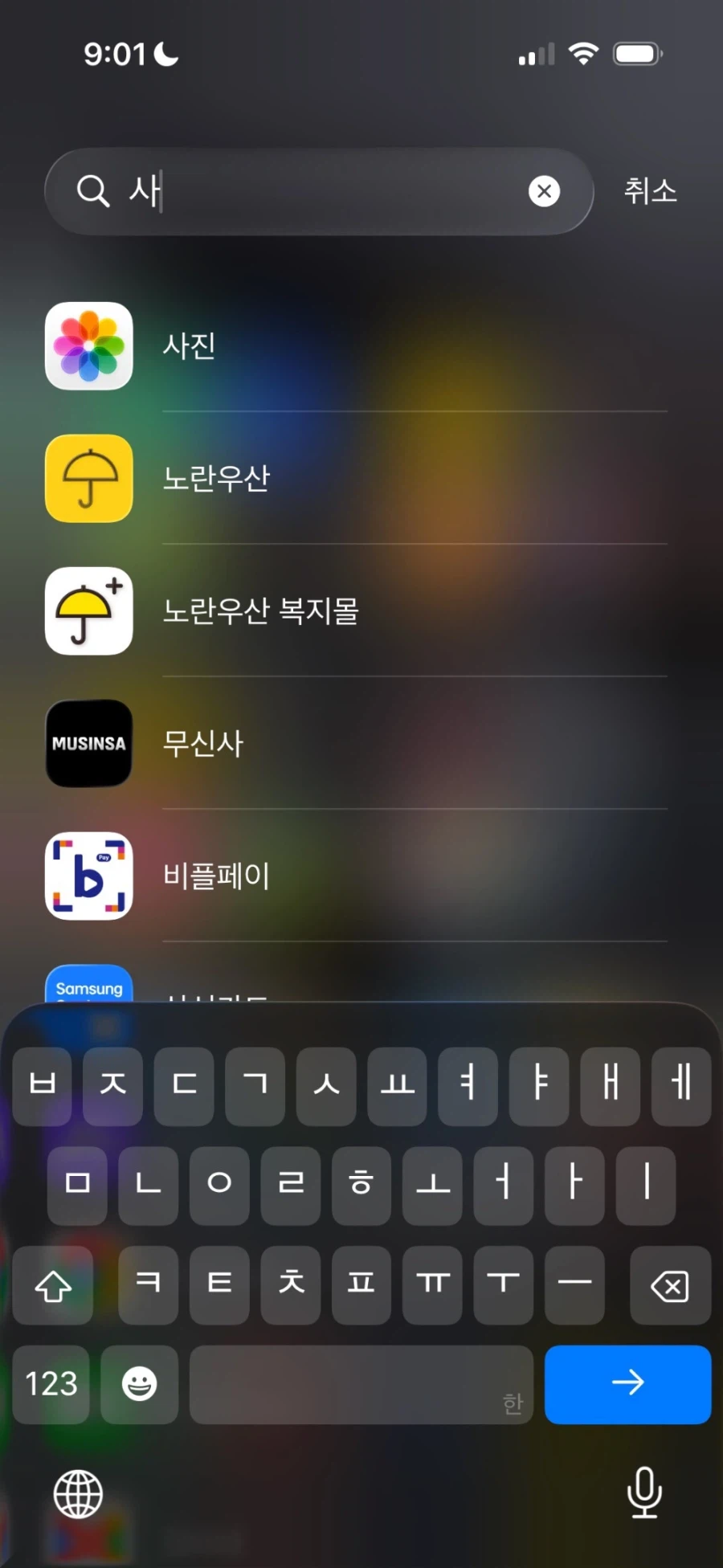Tap the microphone for dictation

click(x=643, y=1493)
